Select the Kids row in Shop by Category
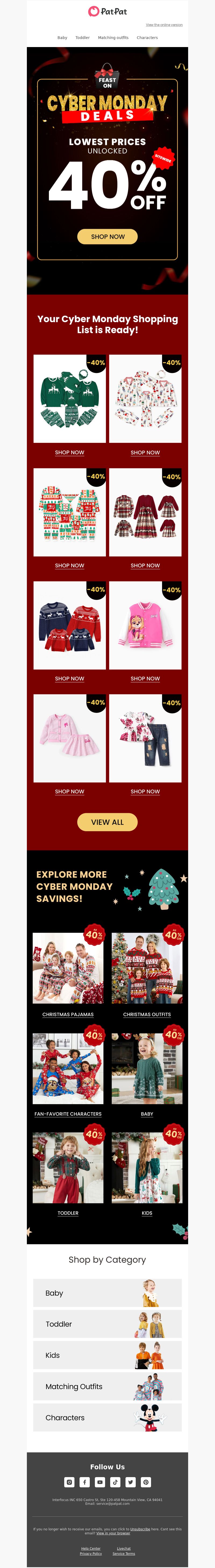The width and height of the screenshot is (215, 1568). coord(107,1355)
